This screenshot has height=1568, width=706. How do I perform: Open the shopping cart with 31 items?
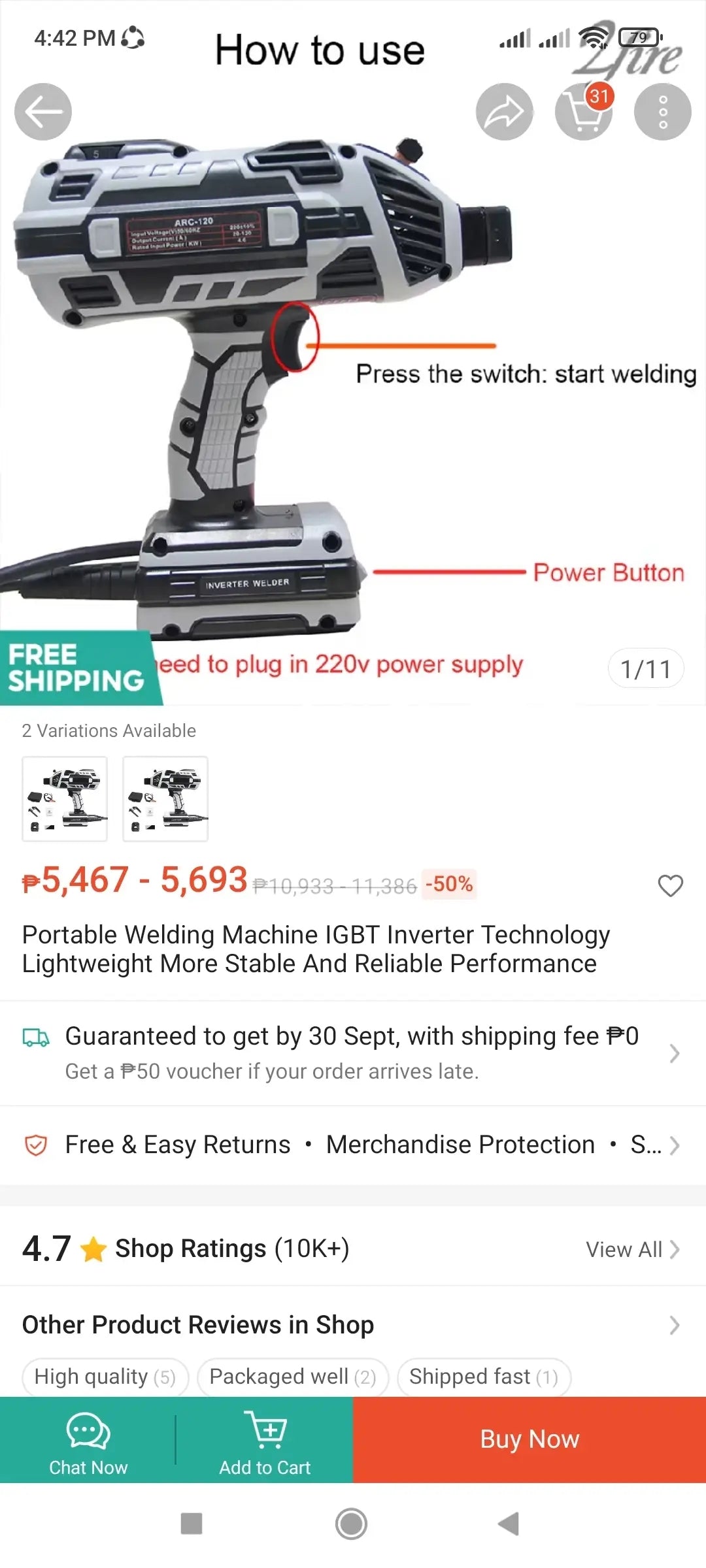coord(584,112)
